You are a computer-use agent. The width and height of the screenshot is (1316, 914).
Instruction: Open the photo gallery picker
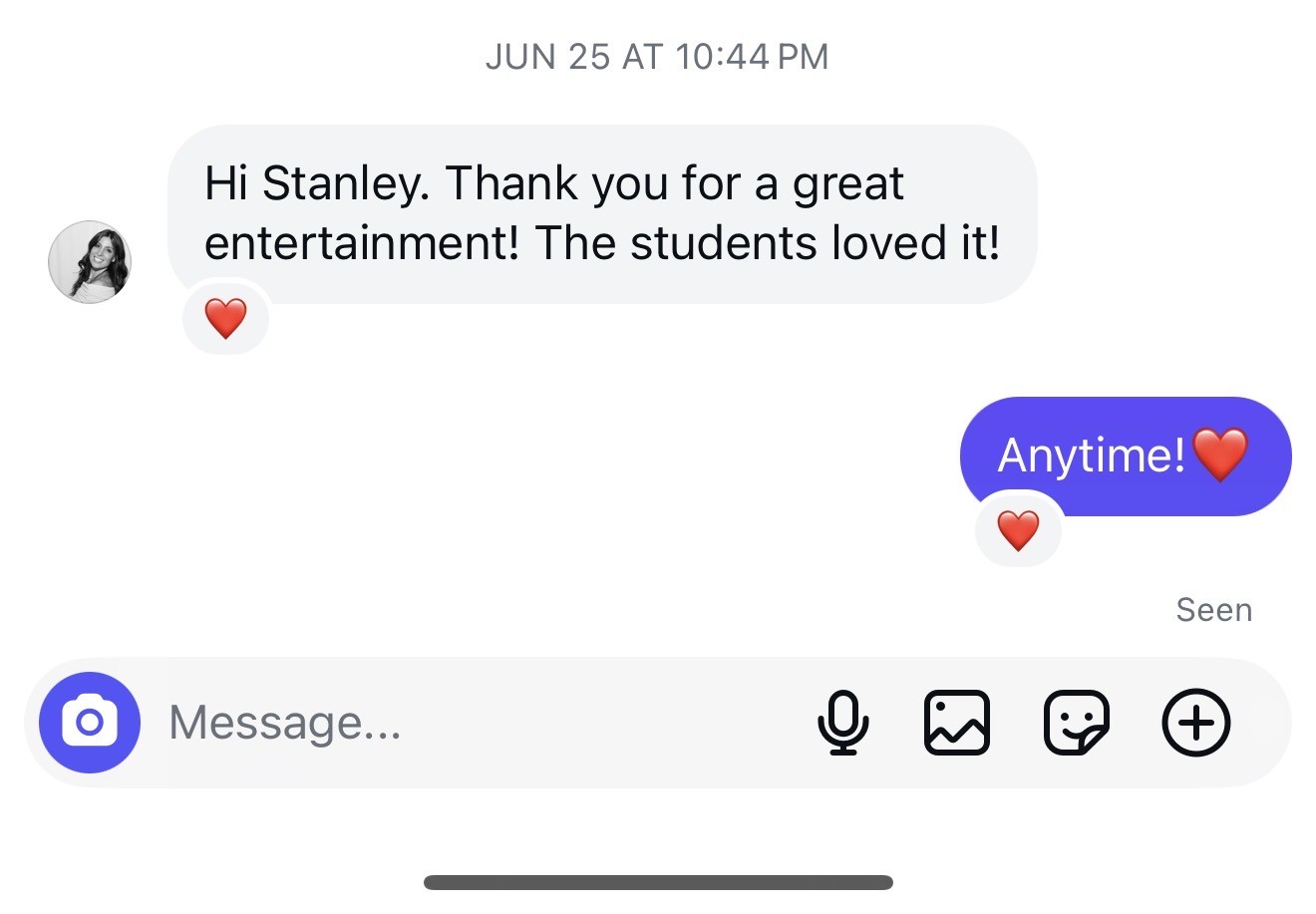[957, 723]
